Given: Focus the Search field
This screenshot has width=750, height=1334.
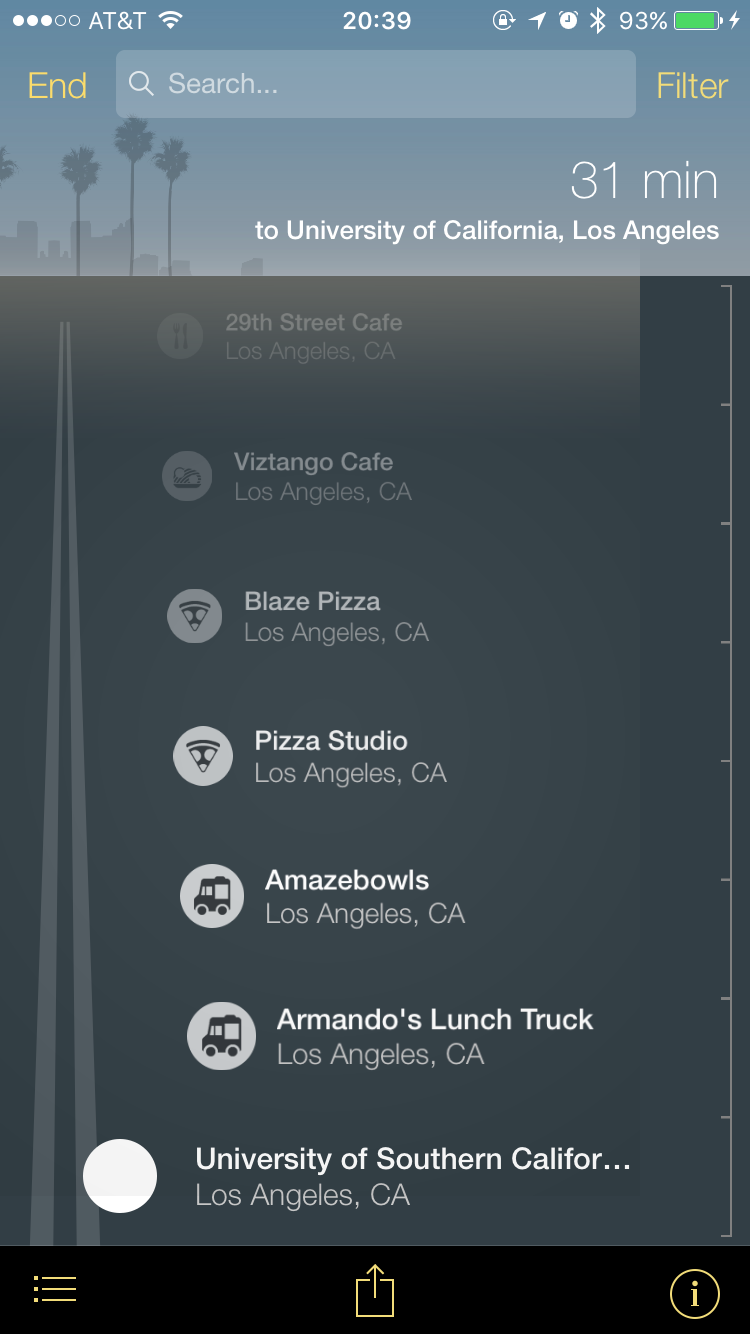Looking at the screenshot, I should click(x=375, y=84).
